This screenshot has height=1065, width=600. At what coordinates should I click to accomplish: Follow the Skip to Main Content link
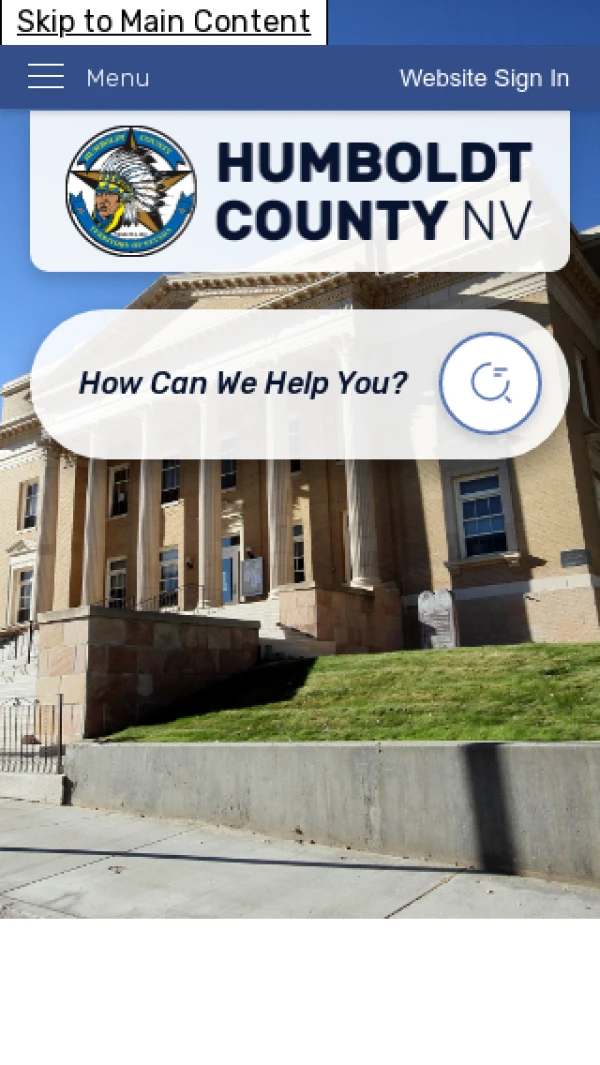coord(163,21)
